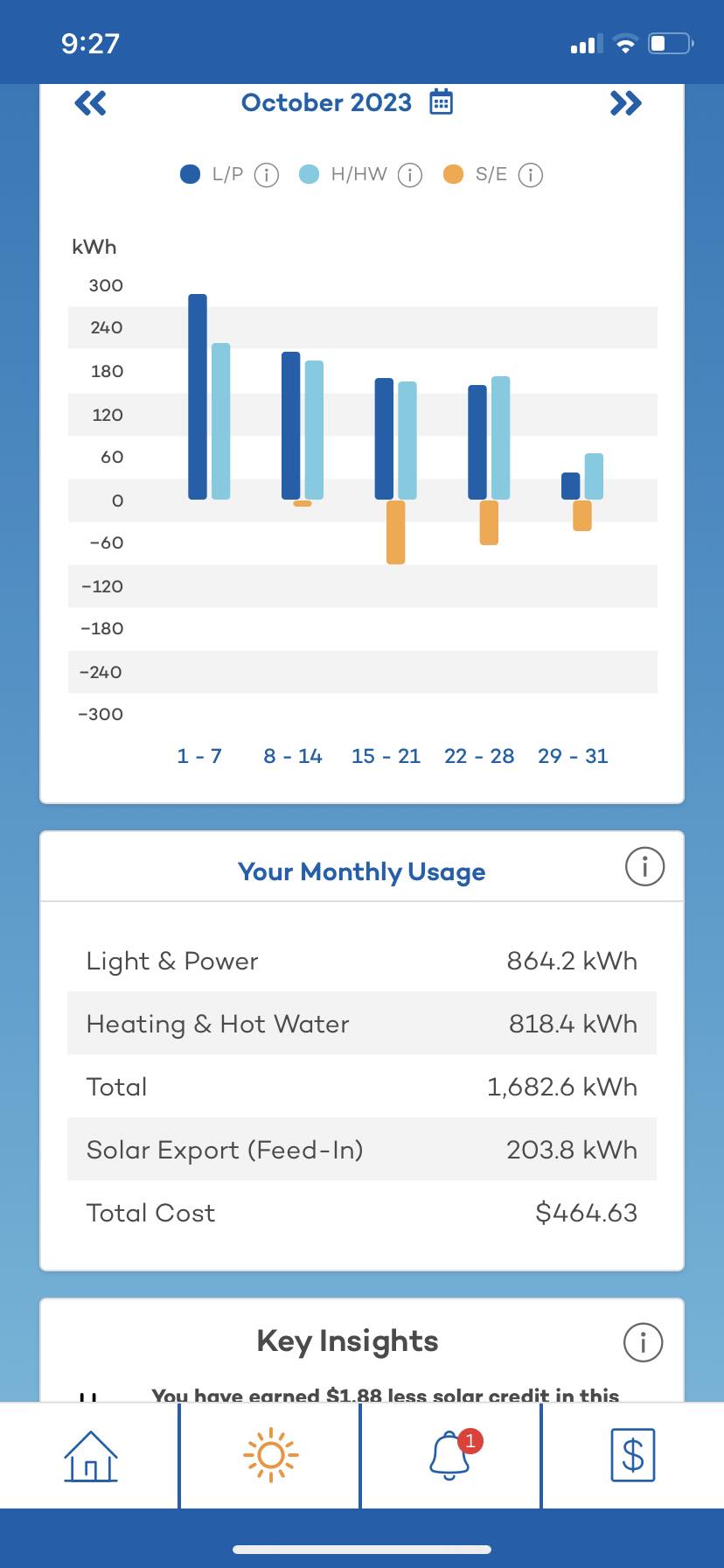Switch to the solar sun tab
The height and width of the screenshot is (1568, 724).
pyautogui.click(x=271, y=1455)
